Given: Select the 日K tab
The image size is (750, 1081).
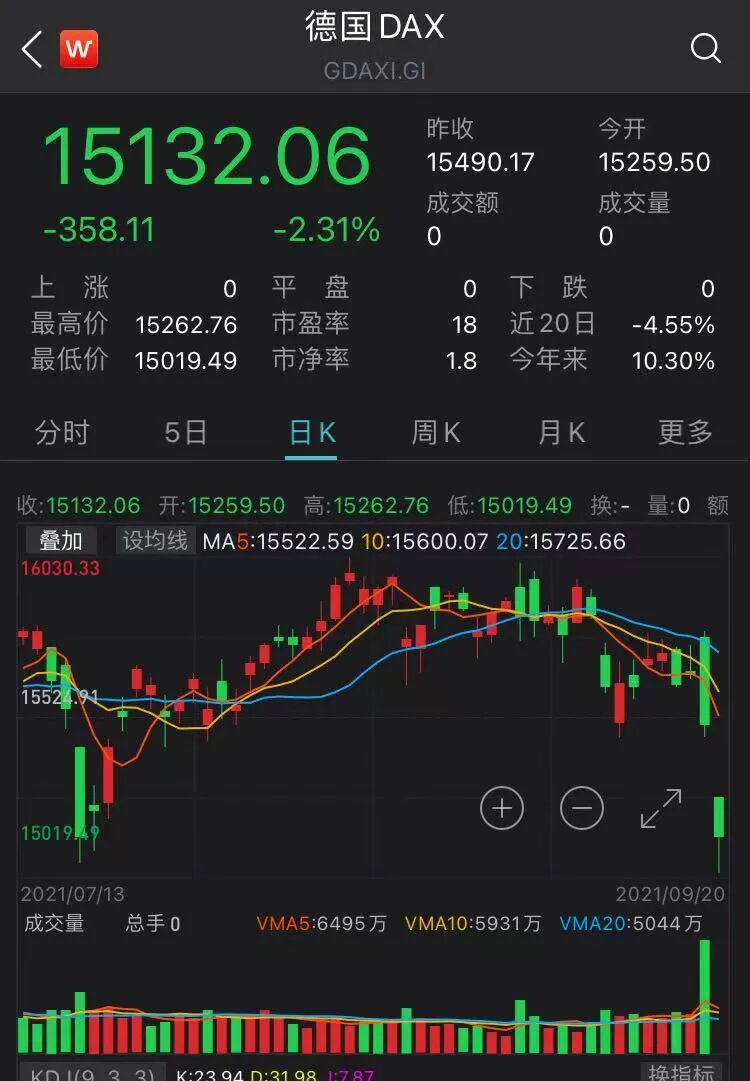Looking at the screenshot, I should coord(311,432).
